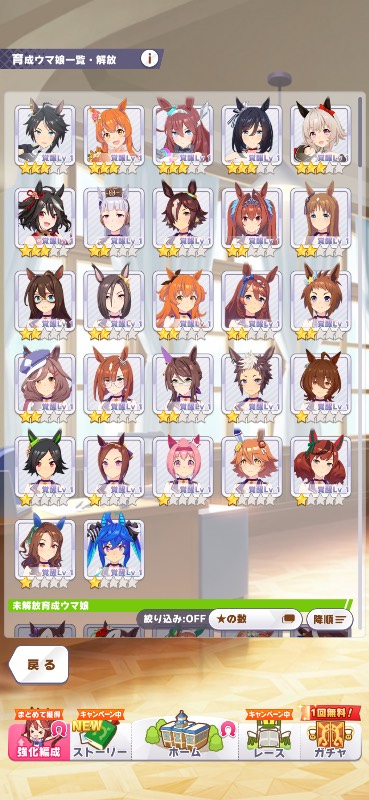The image size is (369, 800).
Task: Go to the ホーム tab
Action: coord(185,734)
